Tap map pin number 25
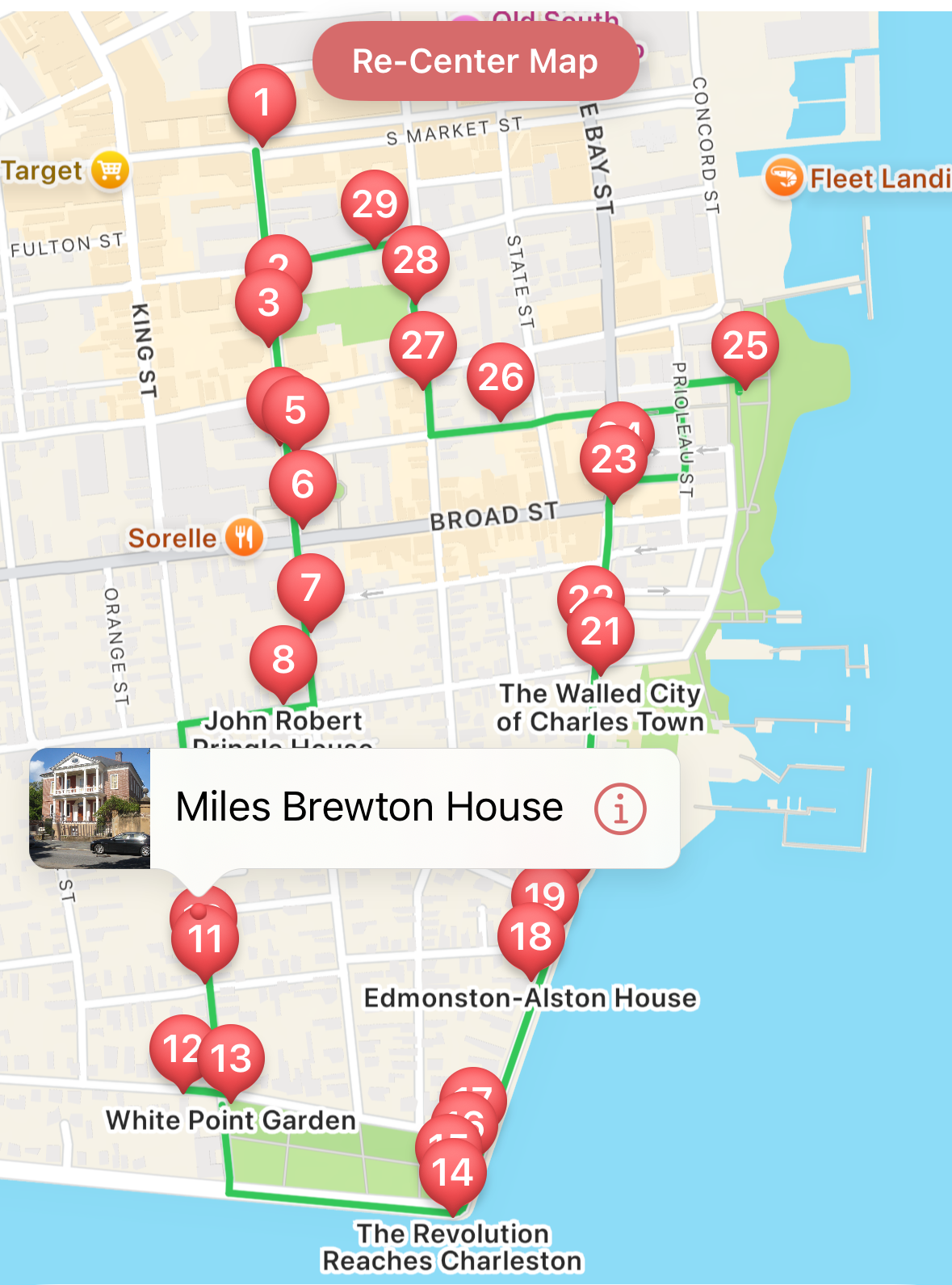The image size is (952, 1285). coord(745,346)
